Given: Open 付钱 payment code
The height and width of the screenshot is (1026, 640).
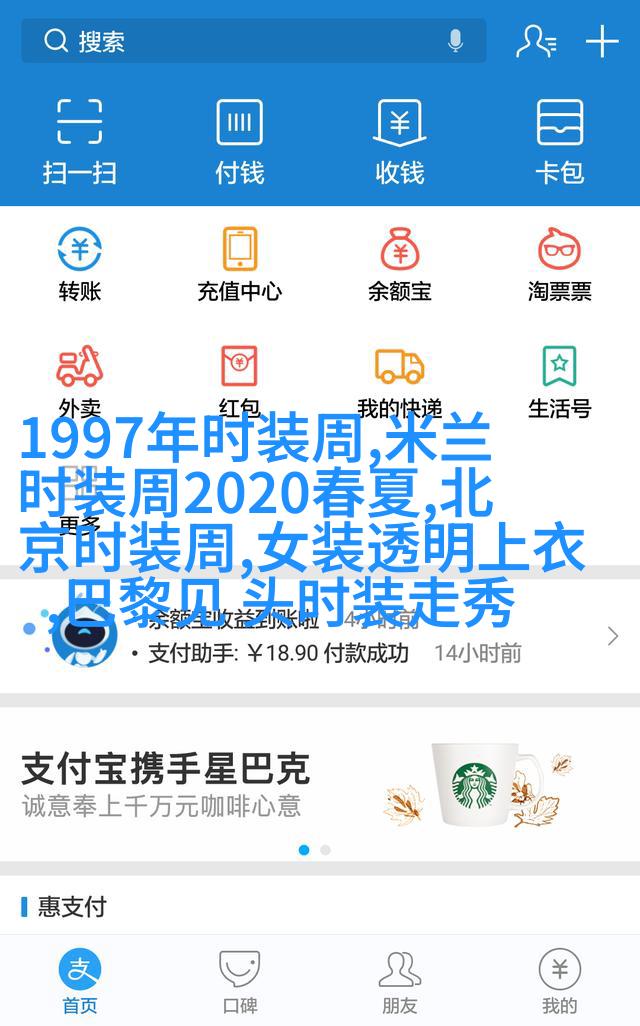Looking at the screenshot, I should [x=240, y=140].
